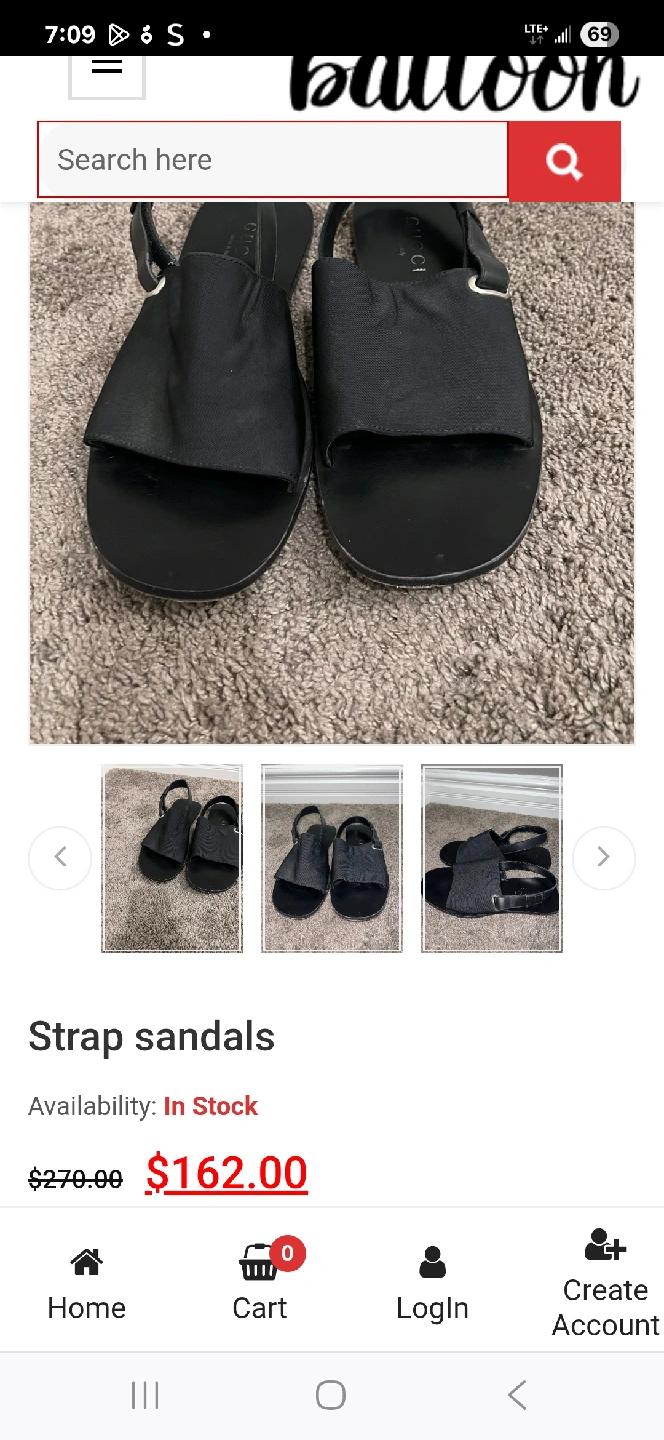Screen dimensions: 664x1440
Task: Open the LogIn page
Action: (x=432, y=1284)
